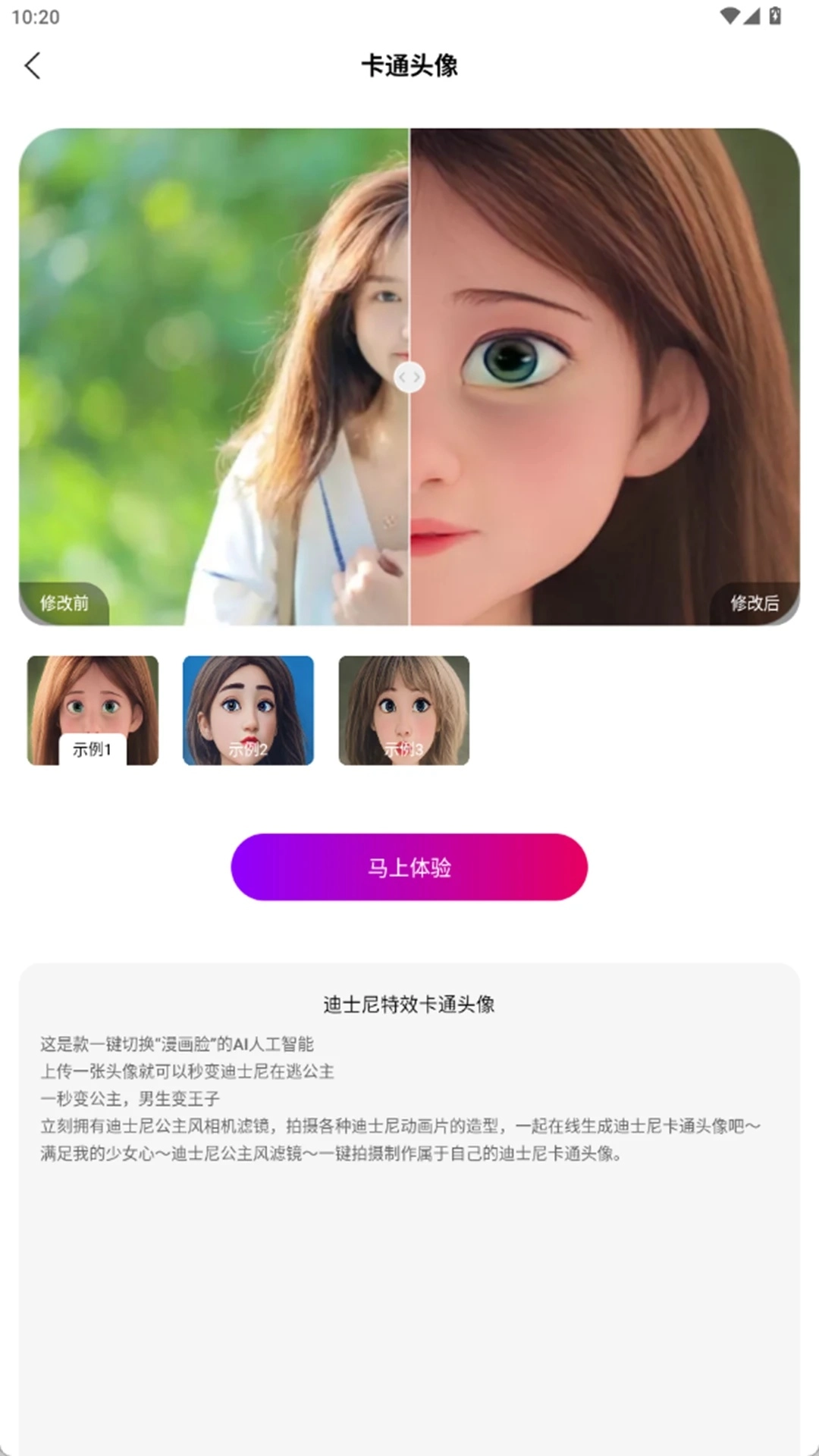Tap the 卡通头像 page title
This screenshot has height=1456, width=819.
click(x=409, y=67)
